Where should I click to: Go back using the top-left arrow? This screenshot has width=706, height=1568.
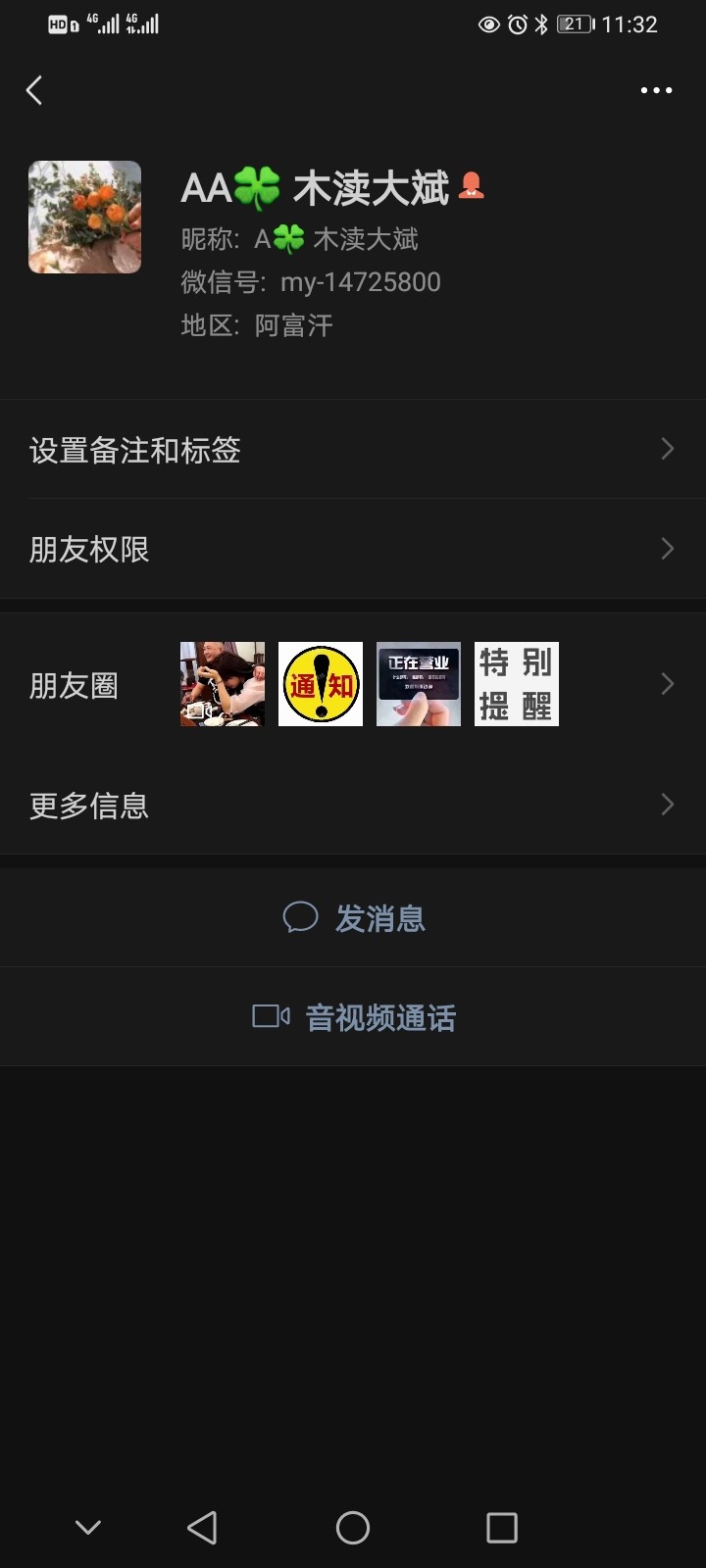pos(34,90)
